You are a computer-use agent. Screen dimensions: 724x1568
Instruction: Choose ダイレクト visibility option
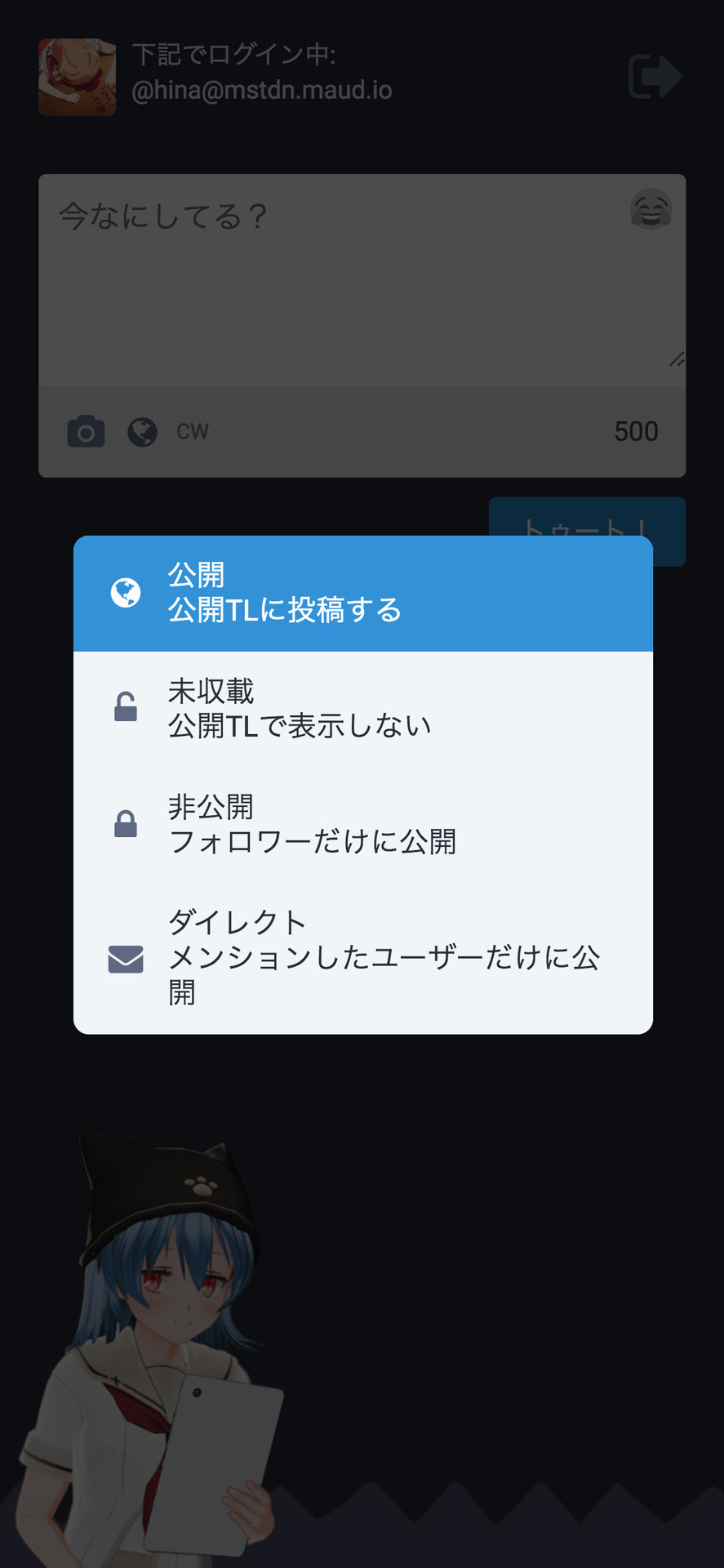click(x=363, y=957)
